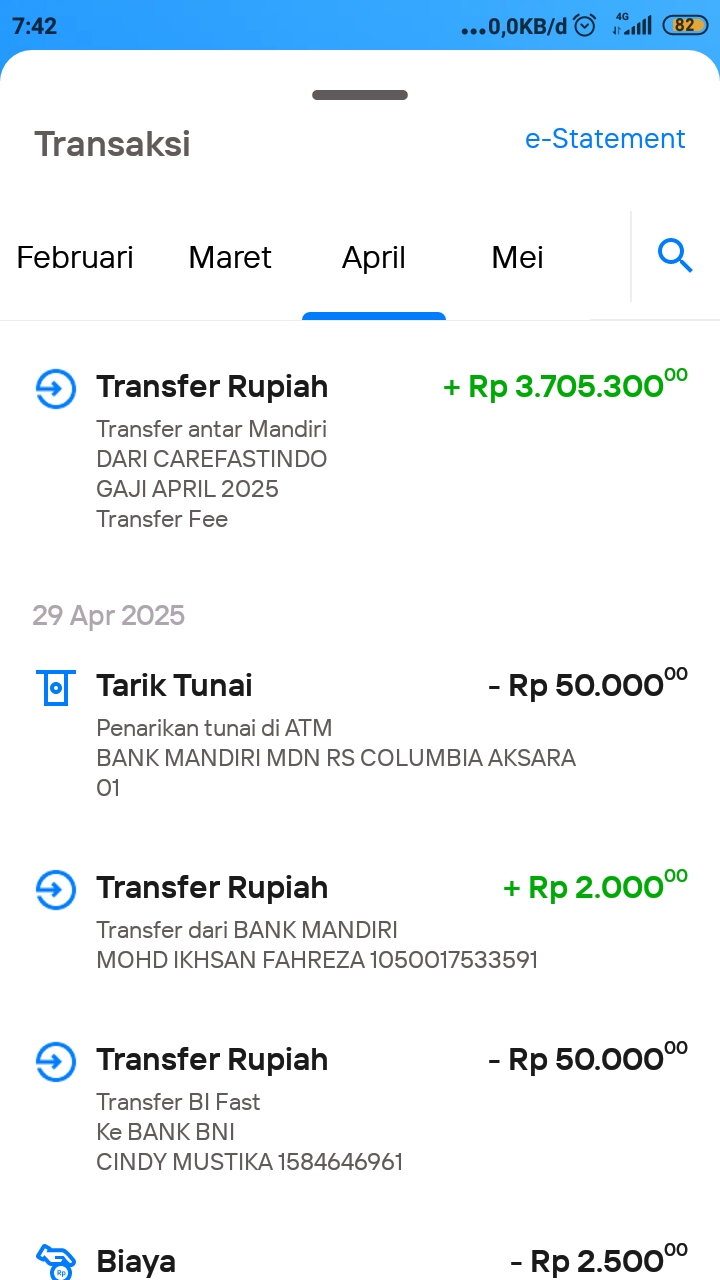Switch to the Maret tab

pyautogui.click(x=230, y=258)
